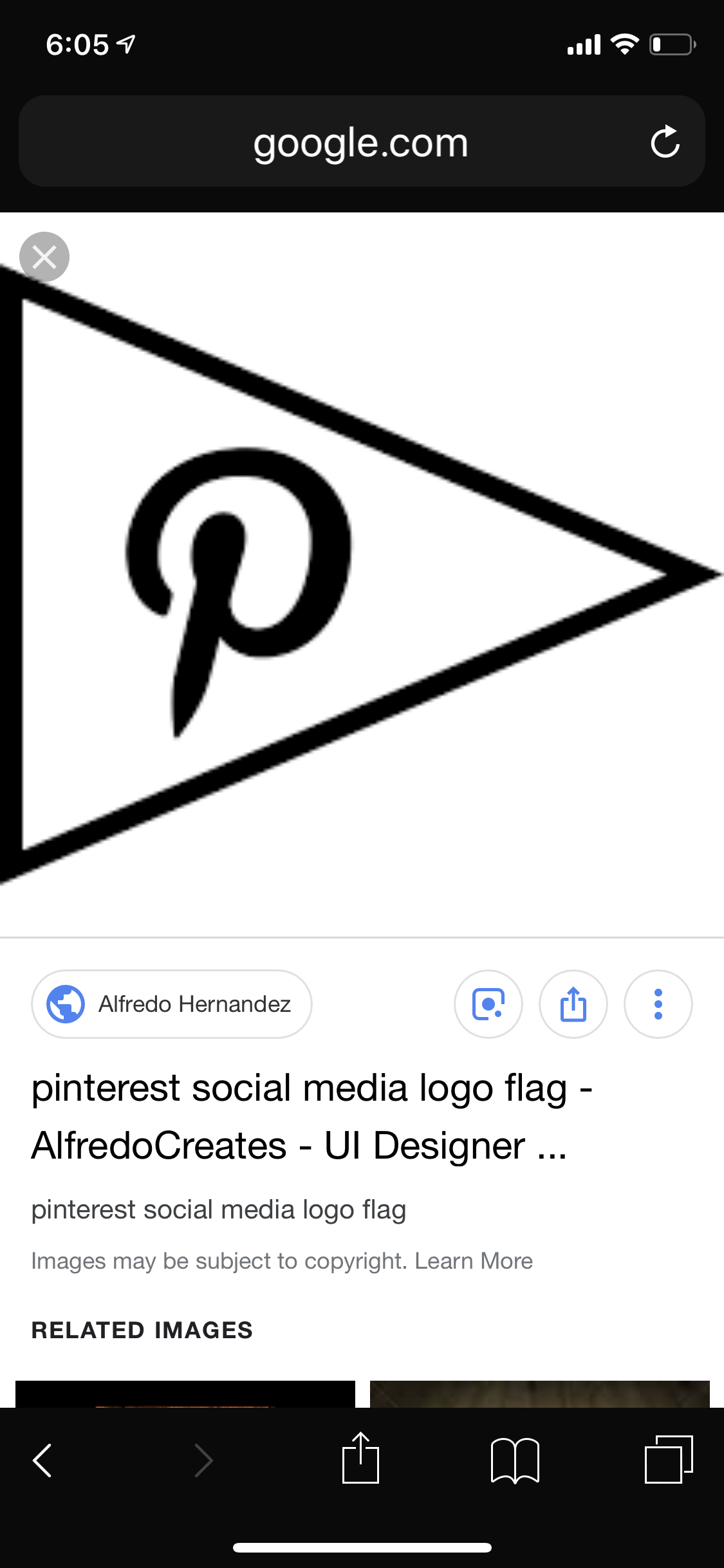The width and height of the screenshot is (724, 1568).
Task: Tap the google.com address bar
Action: pyautogui.click(x=360, y=142)
